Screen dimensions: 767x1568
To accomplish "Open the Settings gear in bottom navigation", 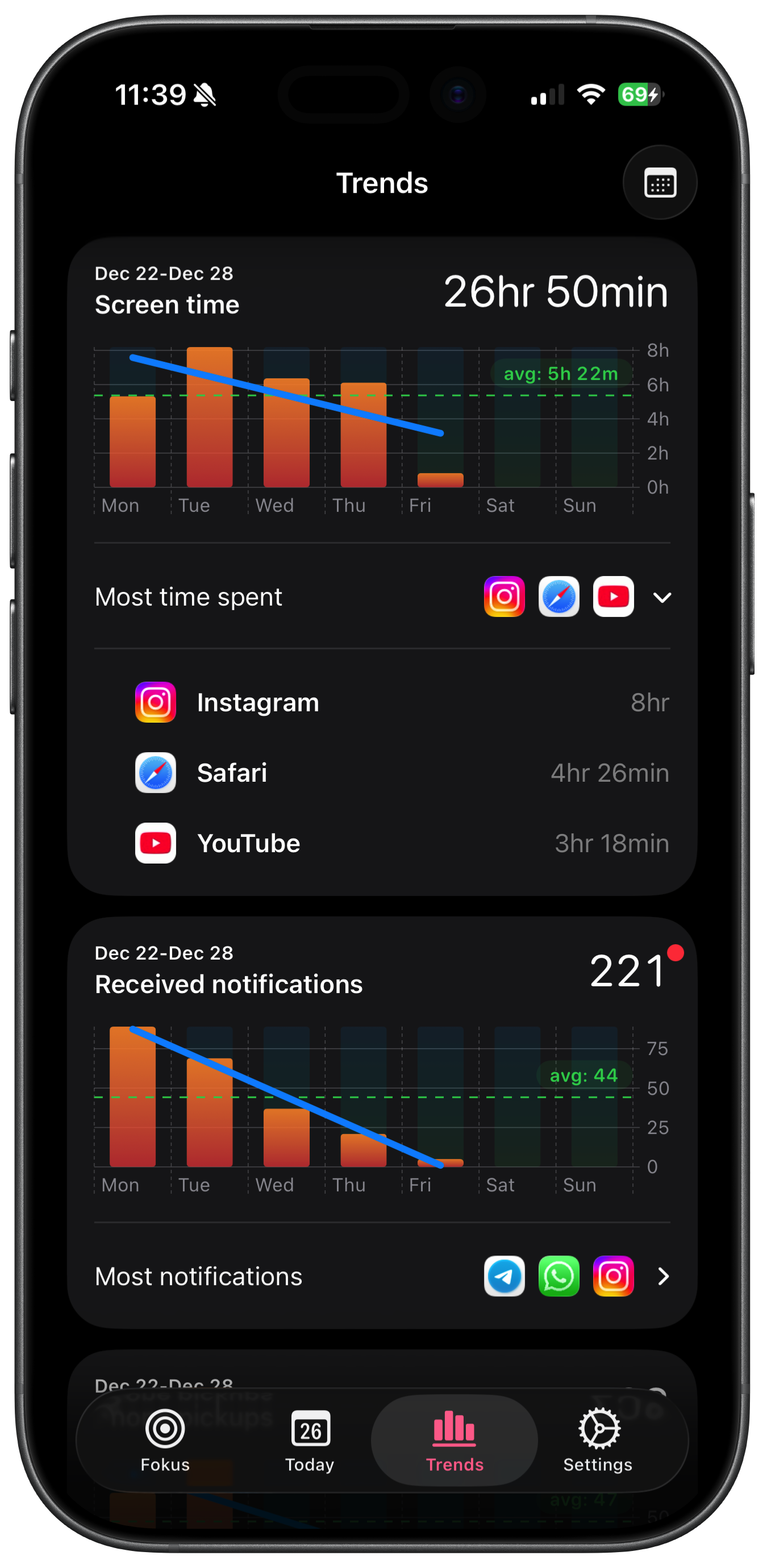I will click(597, 1427).
